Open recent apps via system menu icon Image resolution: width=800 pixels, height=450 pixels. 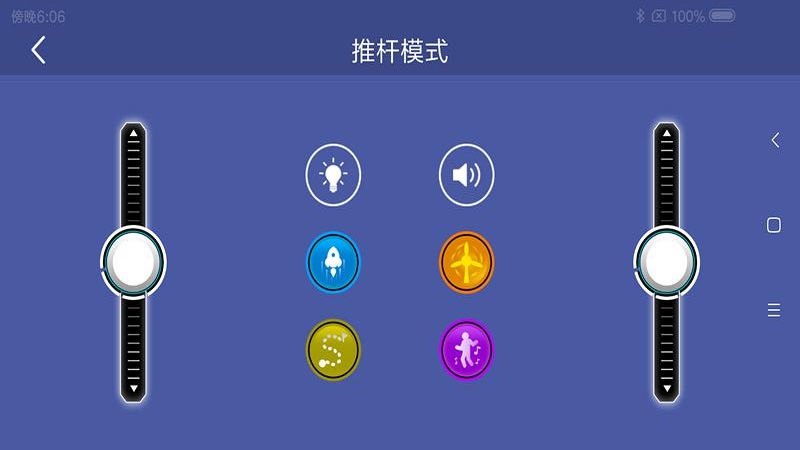[x=774, y=310]
